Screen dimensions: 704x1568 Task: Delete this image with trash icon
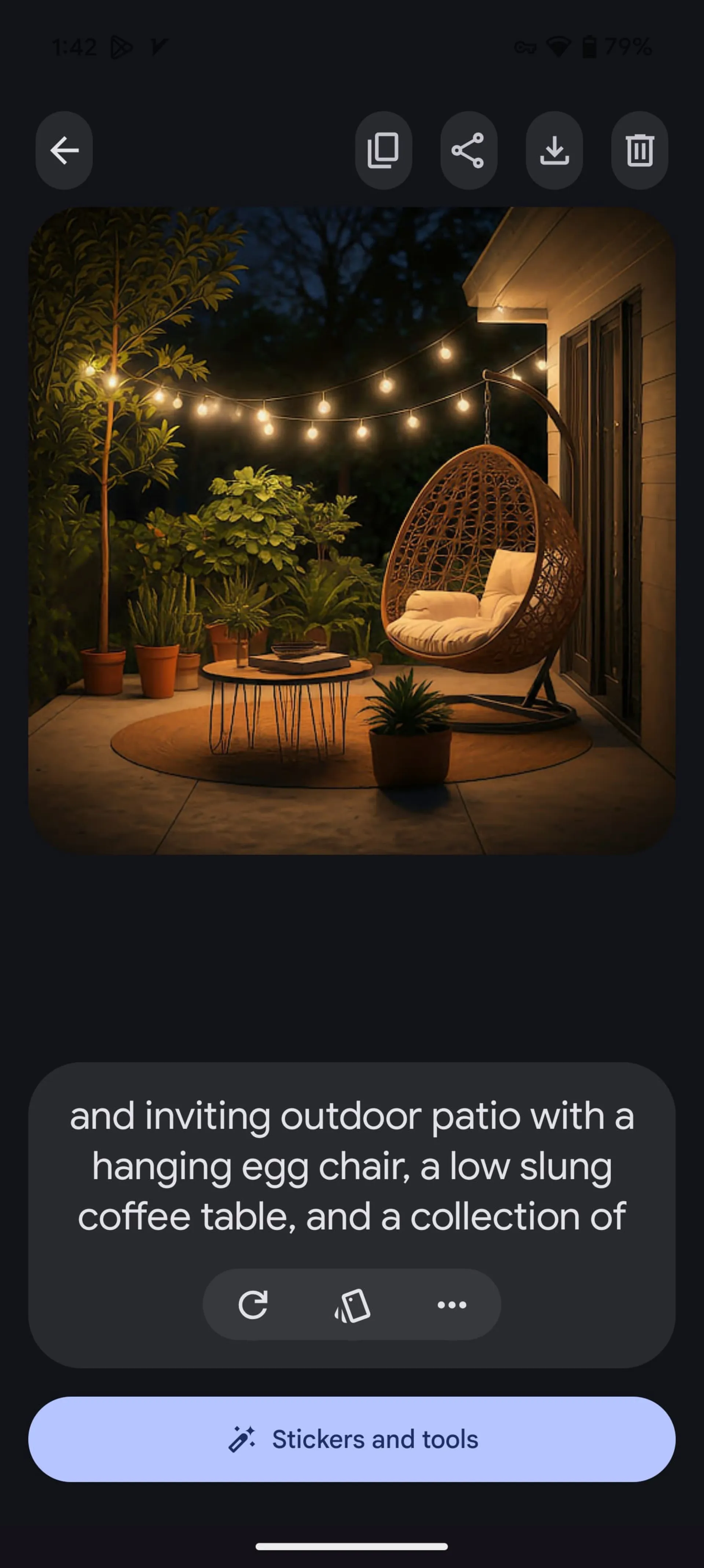[x=639, y=150]
